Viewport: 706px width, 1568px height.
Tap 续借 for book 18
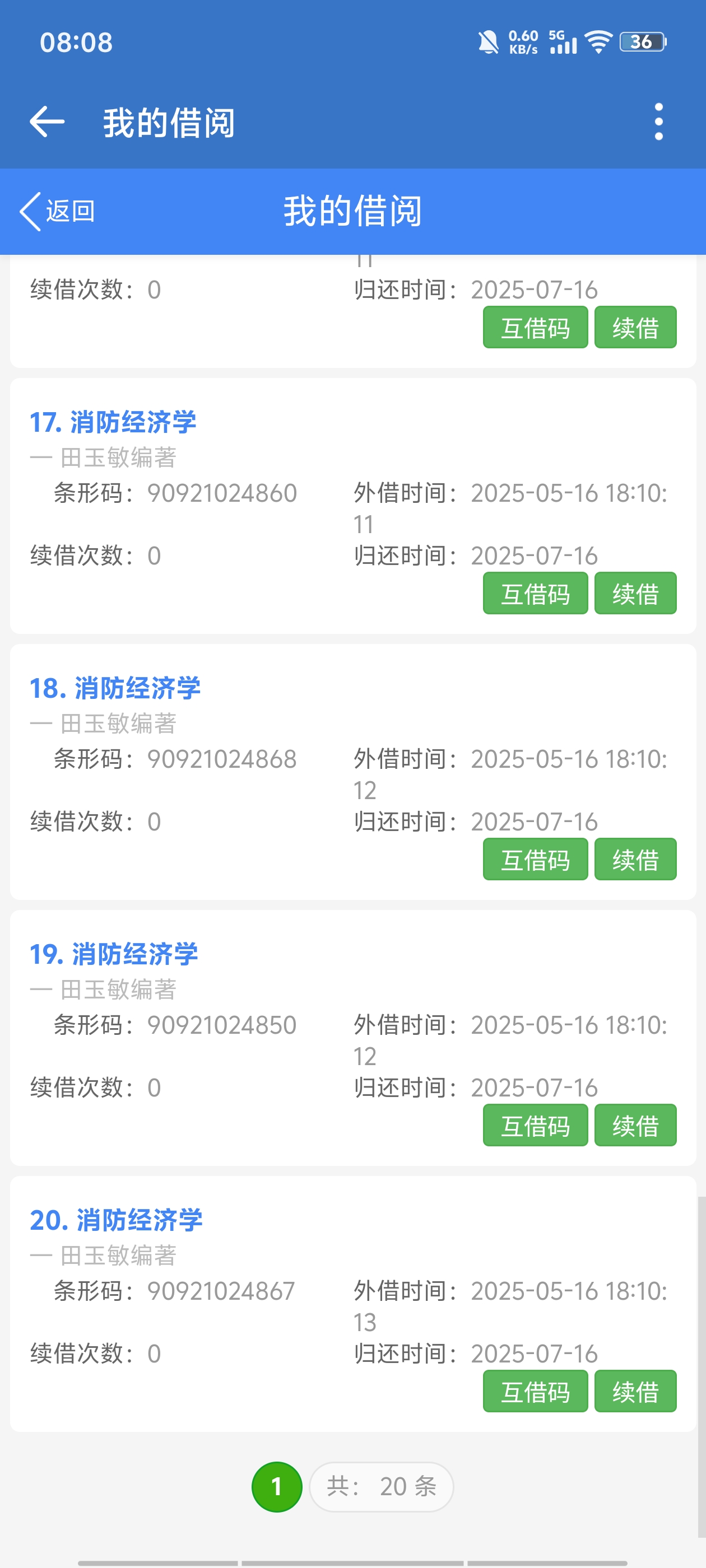tap(635, 860)
